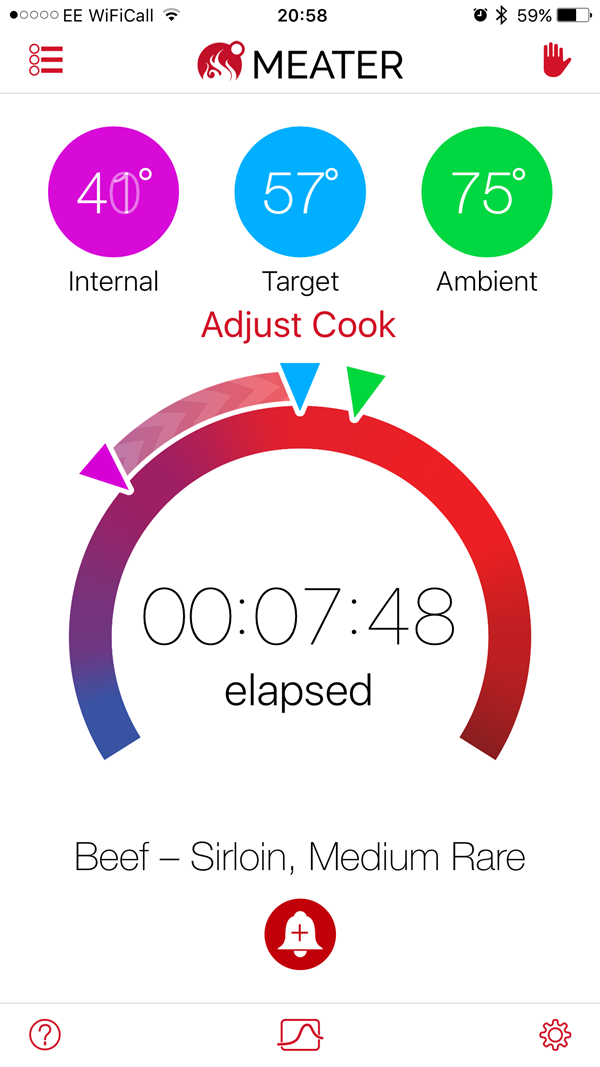Open the help question mark icon
The height and width of the screenshot is (1067, 600).
(45, 1035)
